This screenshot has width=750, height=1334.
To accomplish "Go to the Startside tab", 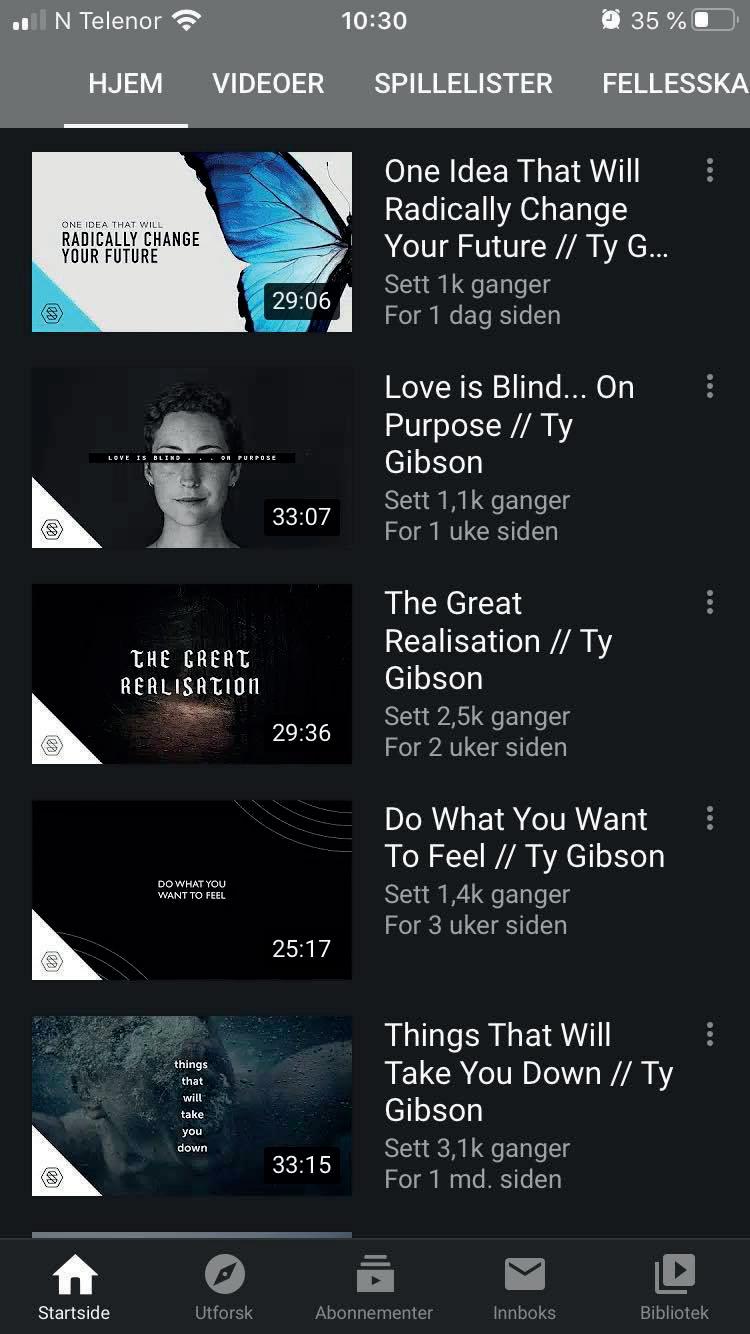I will tap(74, 1288).
